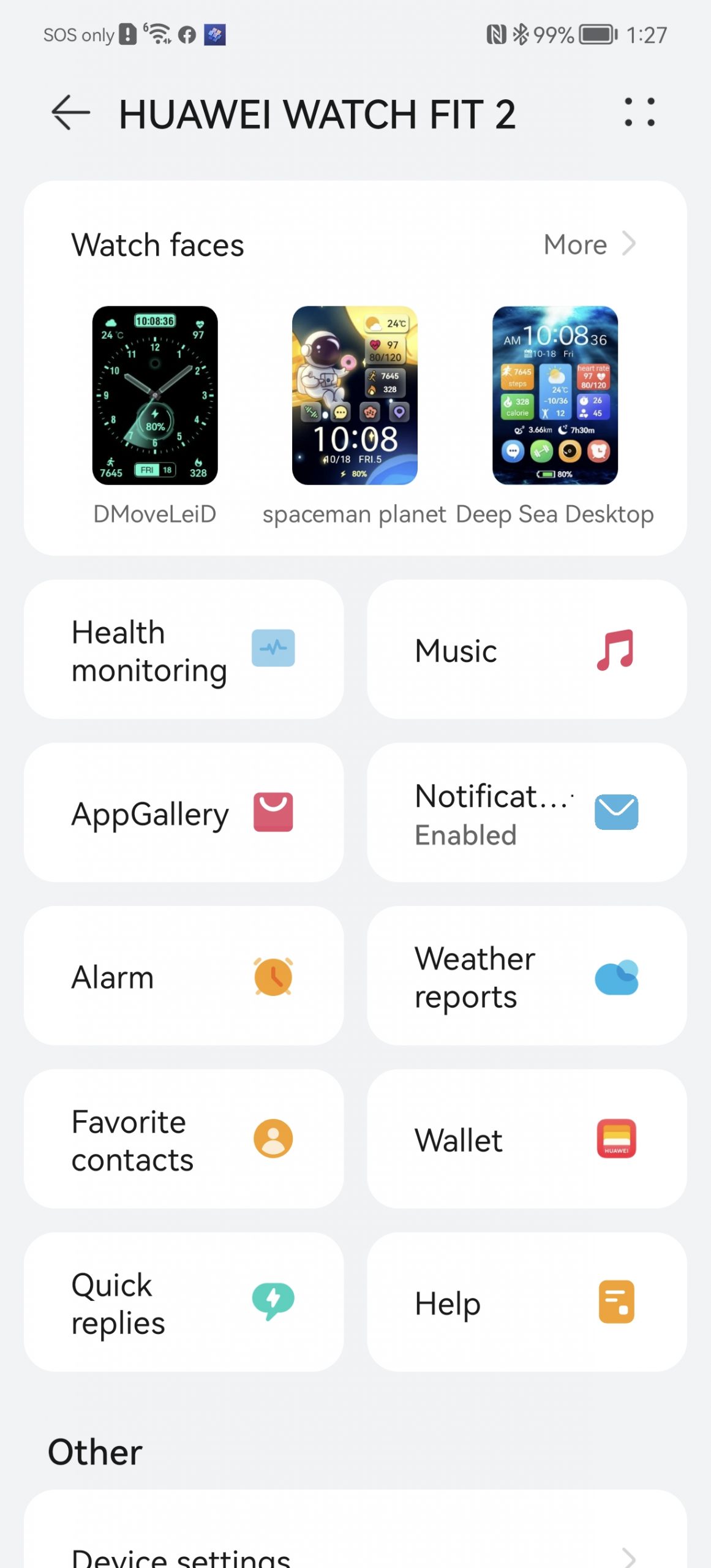Open the Wallet card
This screenshot has width=711, height=1568.
tap(527, 1139)
